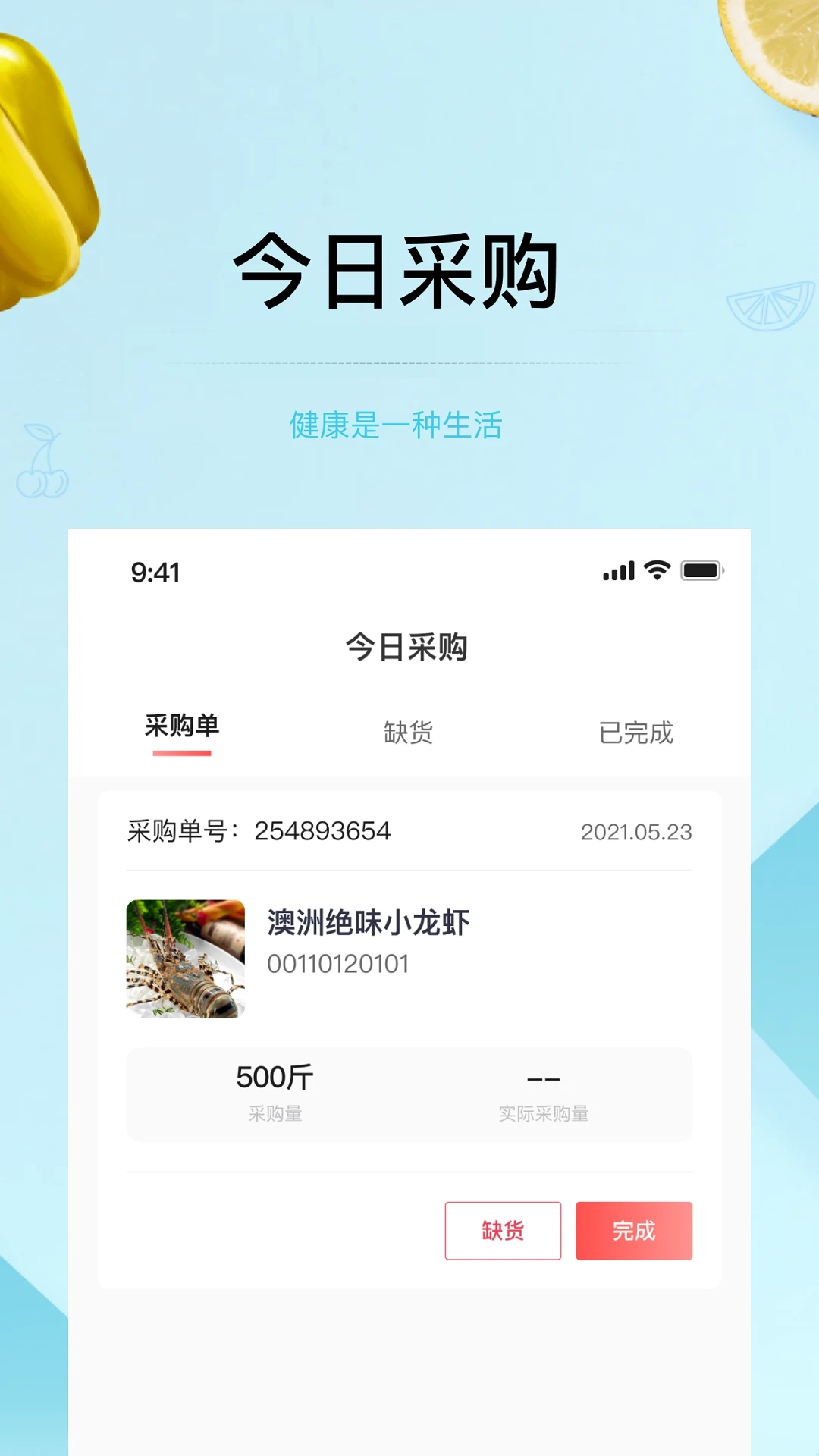
Task: Tap the 缺货 outlined button
Action: coord(502,1231)
